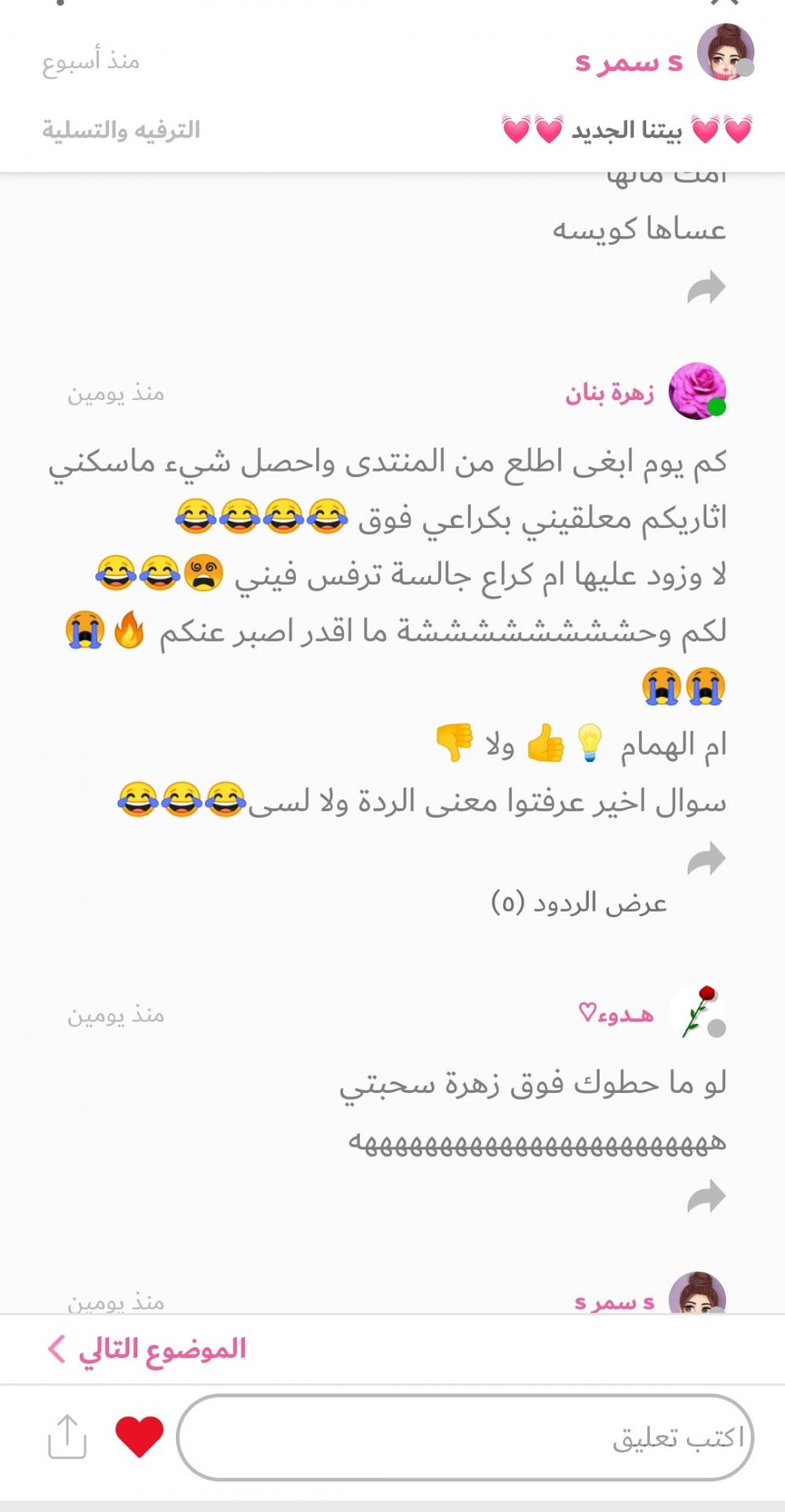Viewport: 785px width, 1512px height.
Task: Open the الترفيه والتسلية category
Action: point(122,129)
